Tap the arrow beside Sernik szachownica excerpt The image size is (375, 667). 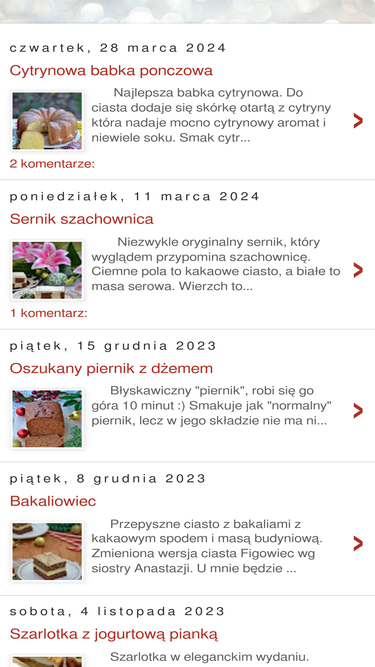click(358, 270)
